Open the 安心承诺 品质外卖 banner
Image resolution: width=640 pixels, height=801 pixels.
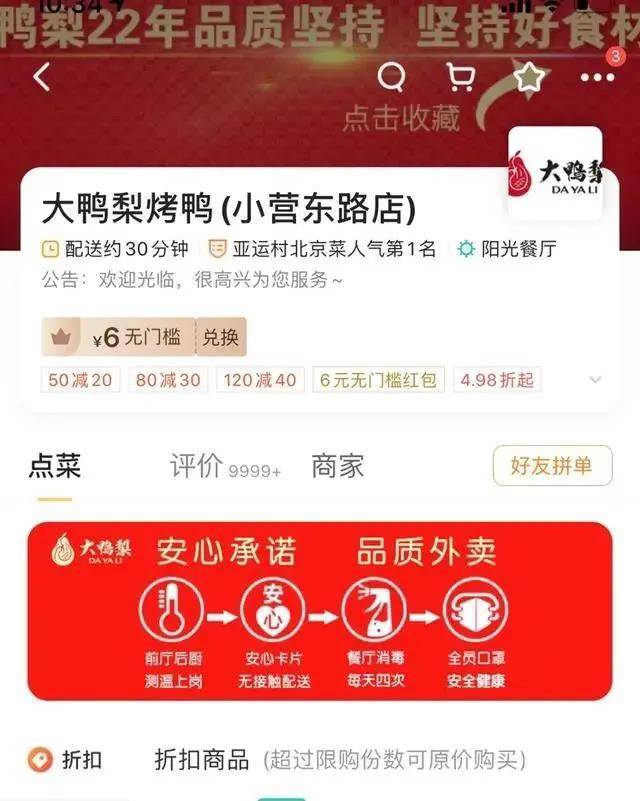319,610
